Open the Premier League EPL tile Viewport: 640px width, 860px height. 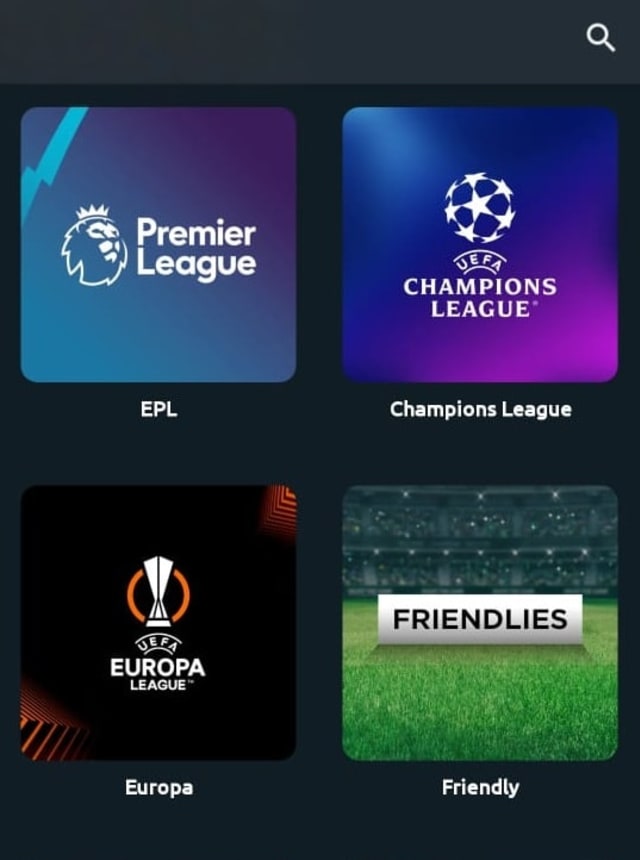(158, 245)
